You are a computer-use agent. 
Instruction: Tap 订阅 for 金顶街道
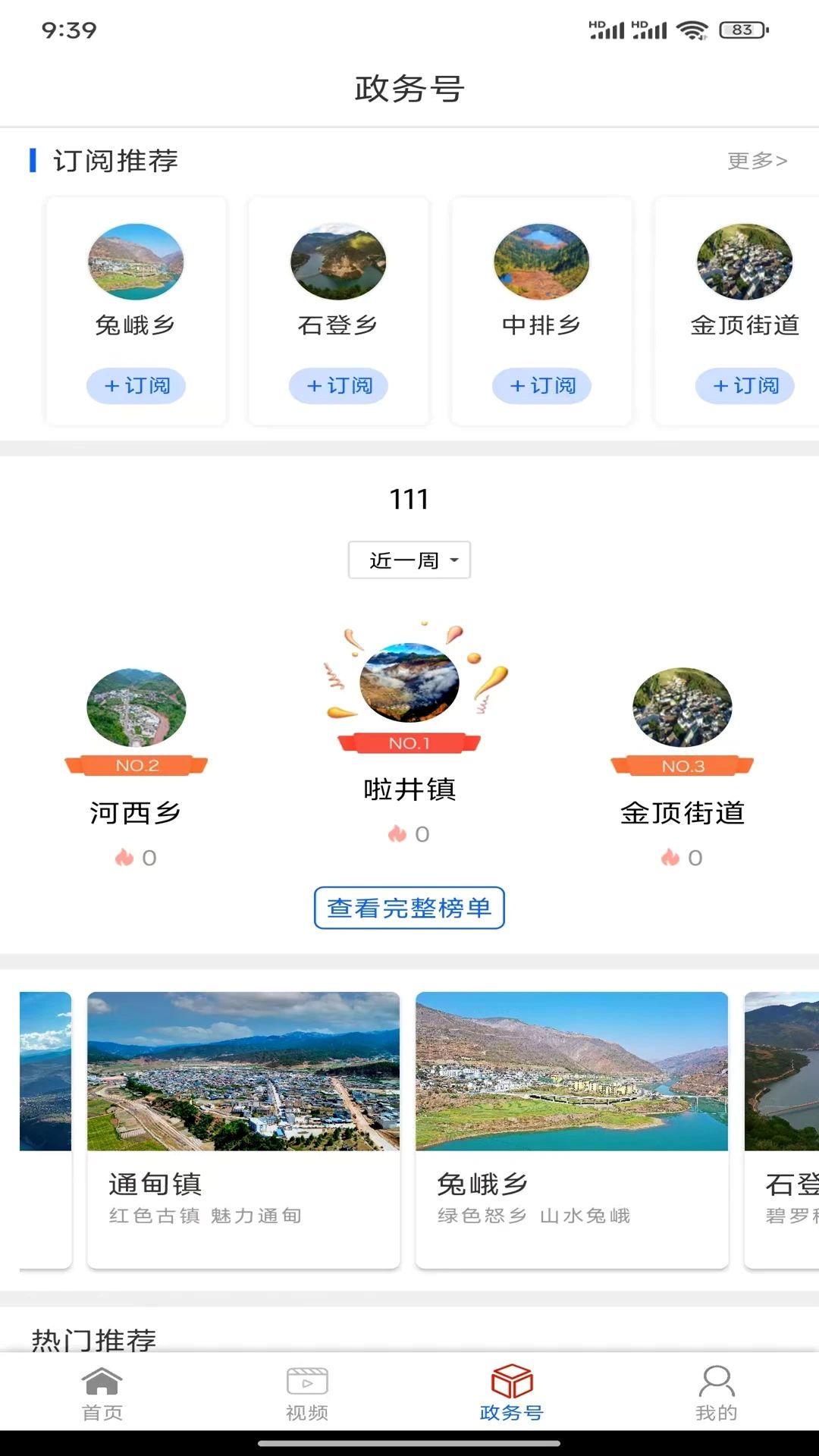pyautogui.click(x=745, y=386)
